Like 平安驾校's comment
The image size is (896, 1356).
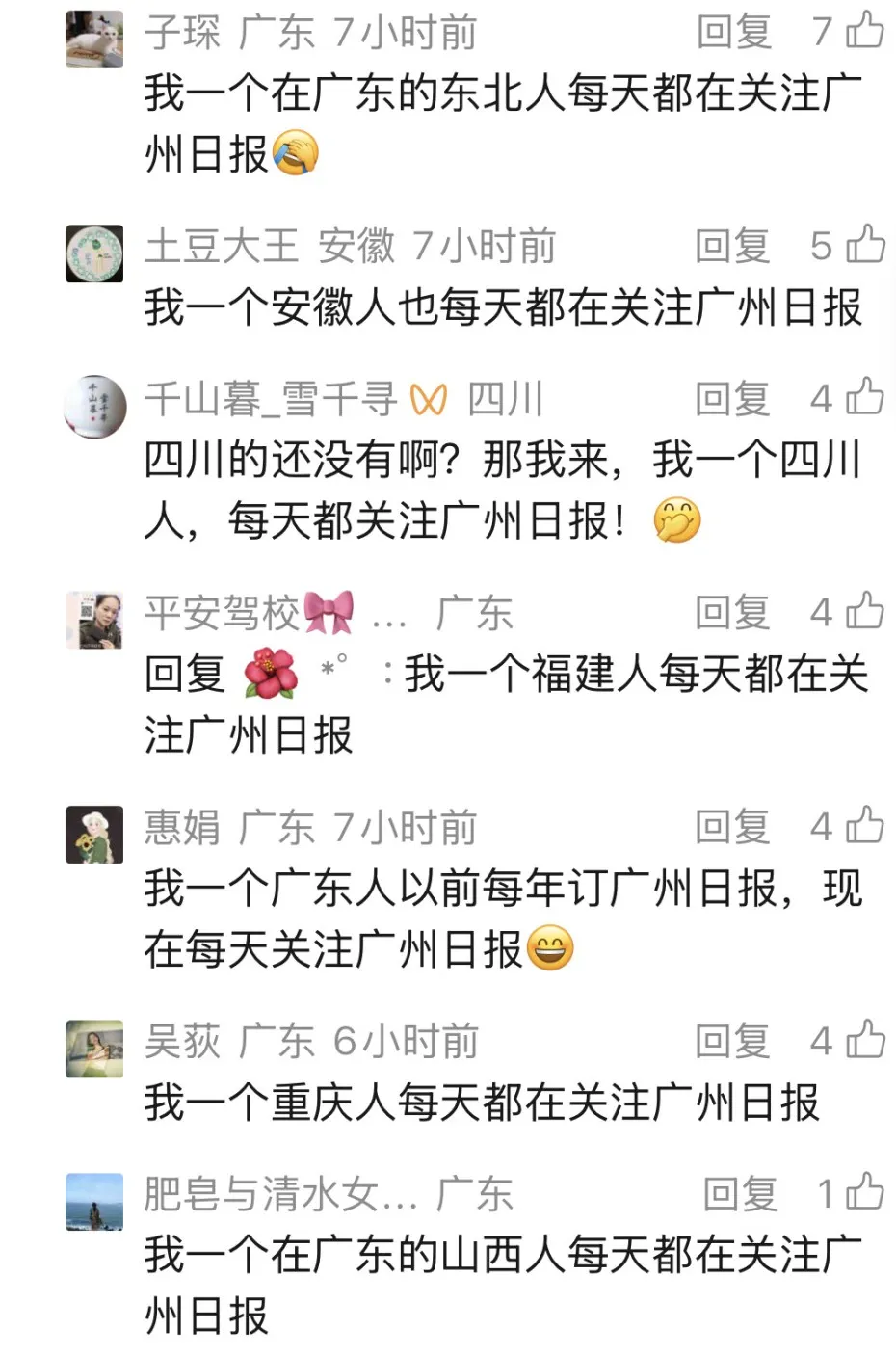(x=864, y=611)
